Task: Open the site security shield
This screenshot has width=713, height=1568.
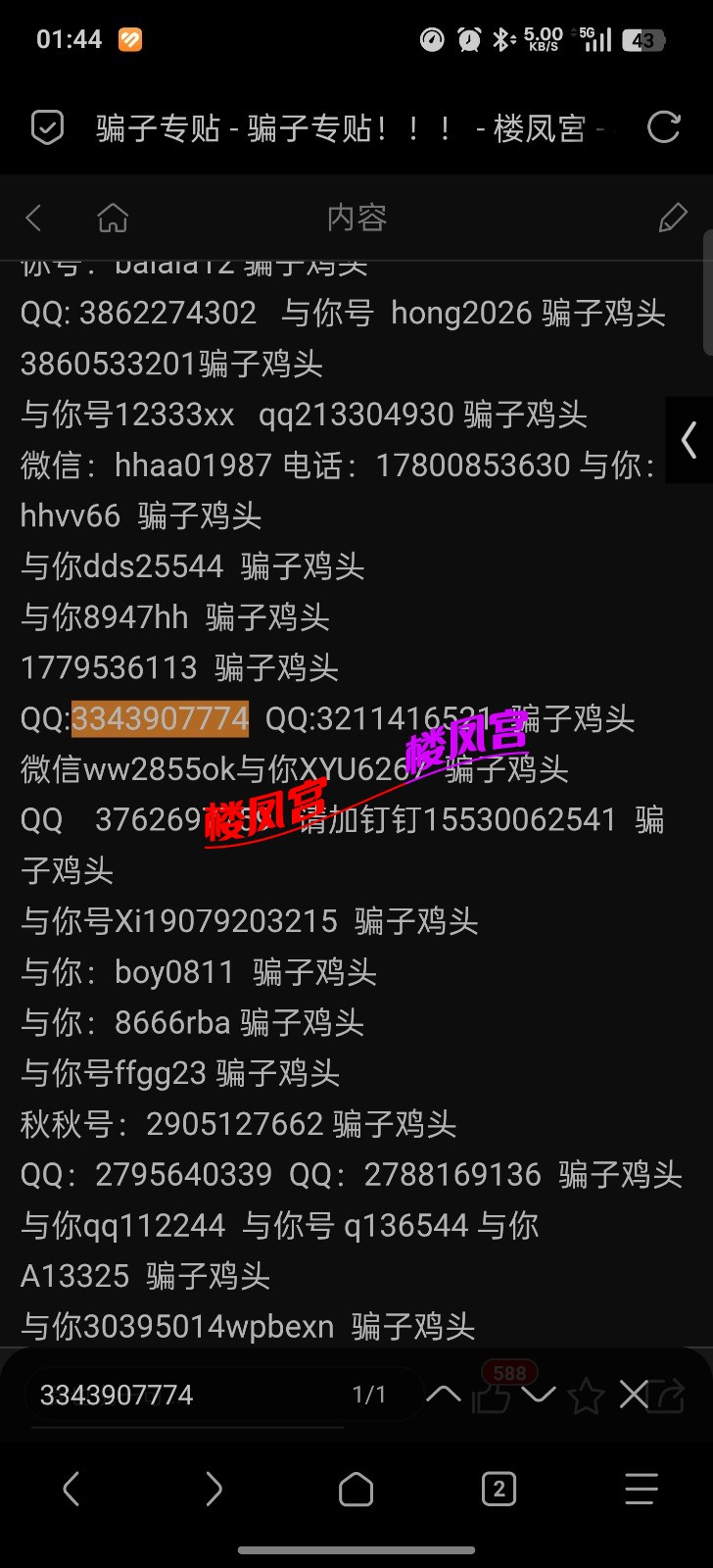Action: click(47, 127)
